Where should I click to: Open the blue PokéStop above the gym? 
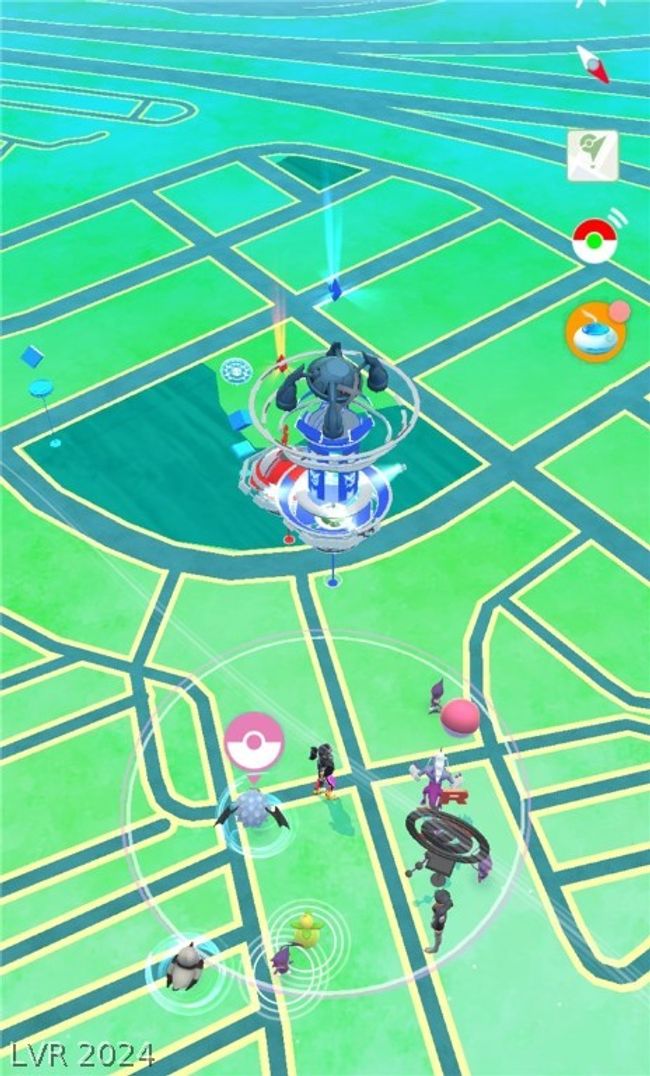coord(335,288)
